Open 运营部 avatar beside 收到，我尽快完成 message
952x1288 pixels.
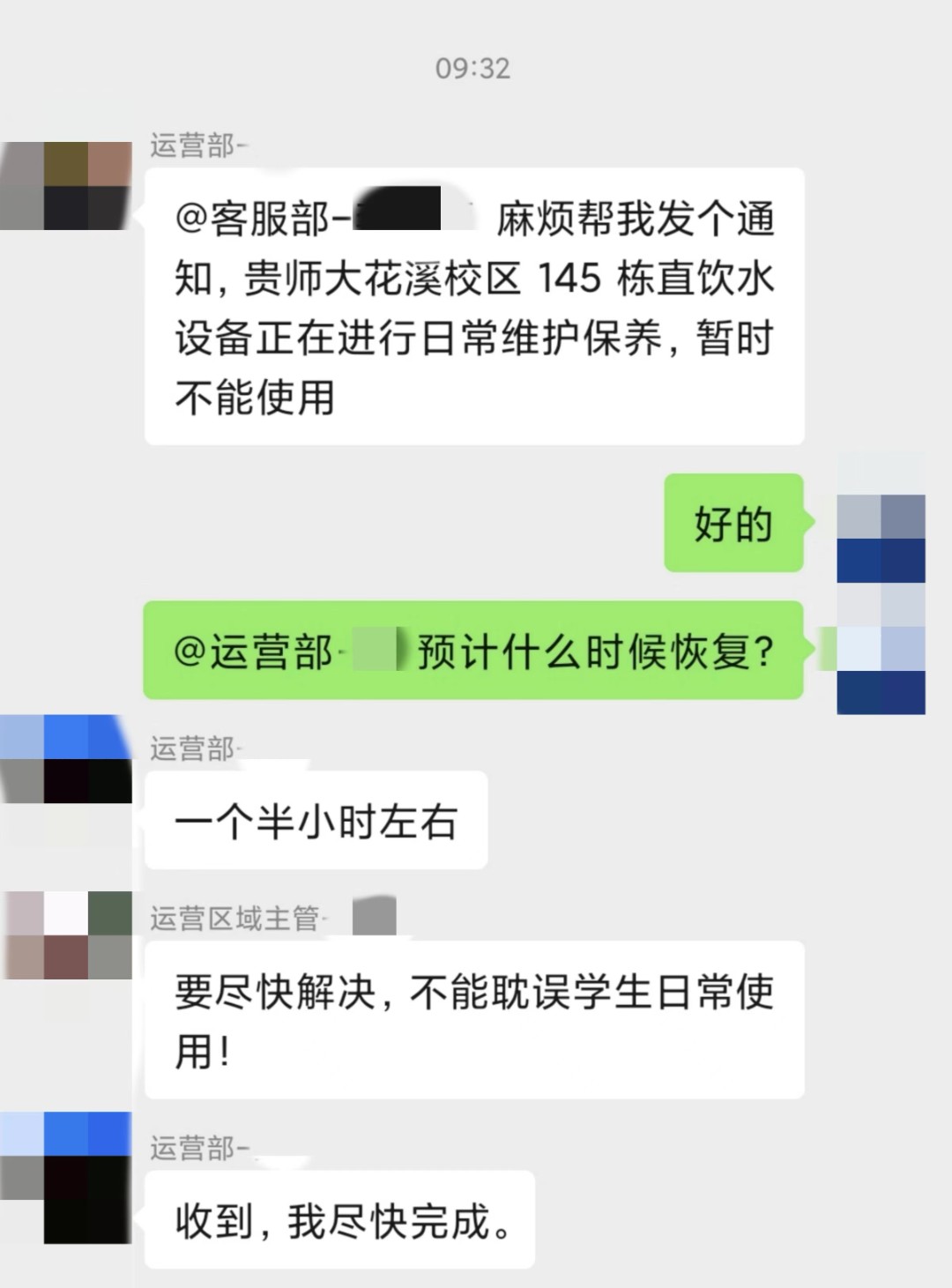click(x=66, y=1177)
